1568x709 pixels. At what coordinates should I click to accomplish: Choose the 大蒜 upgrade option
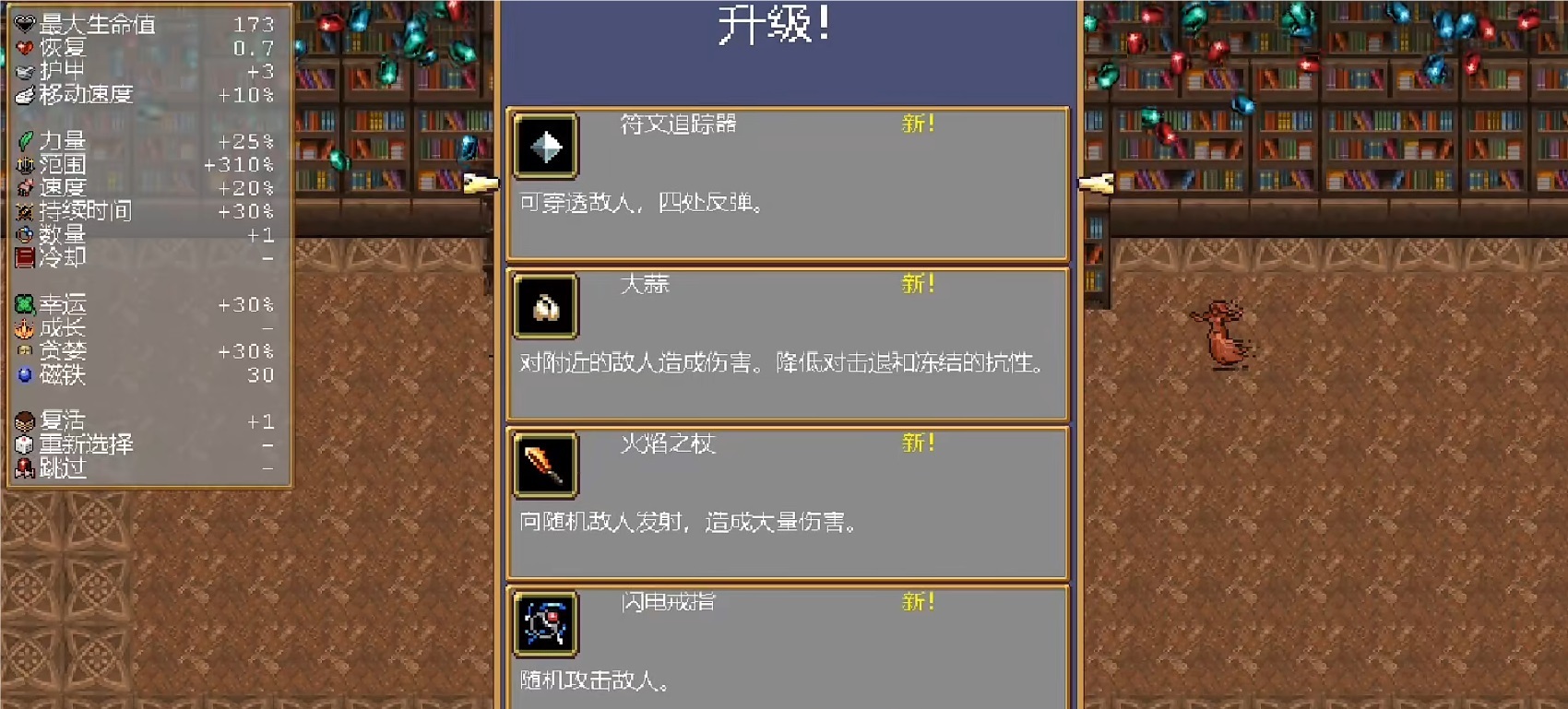coord(788,344)
